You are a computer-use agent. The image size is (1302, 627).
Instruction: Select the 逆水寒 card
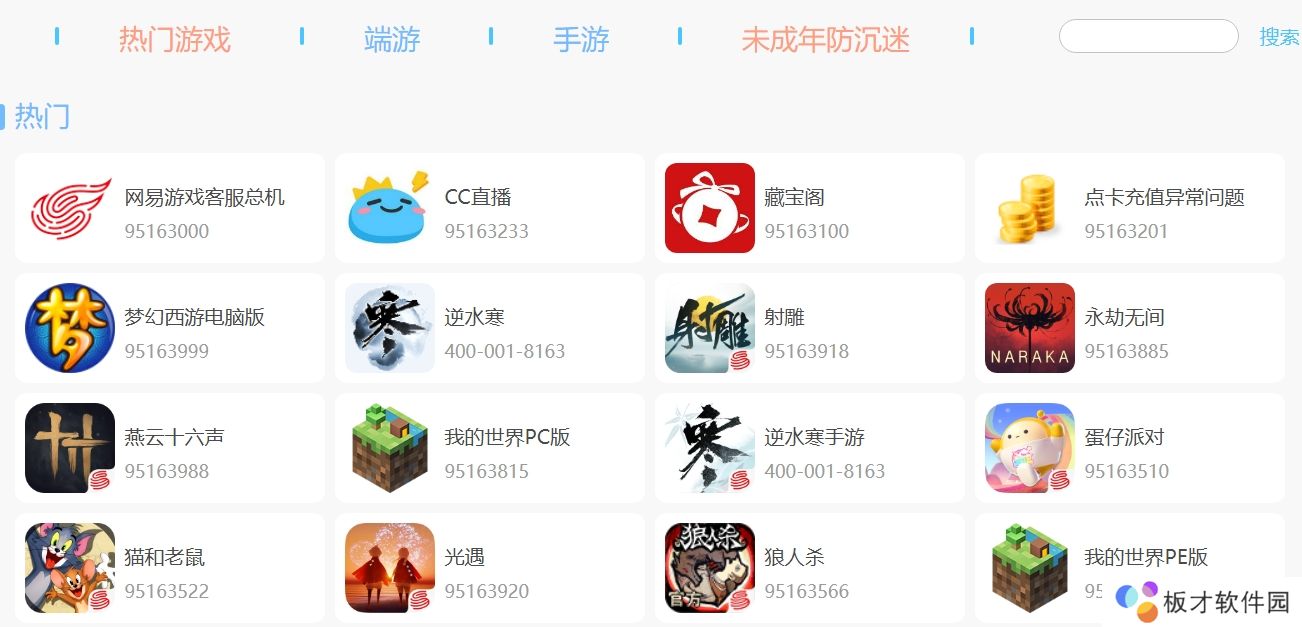(489, 328)
